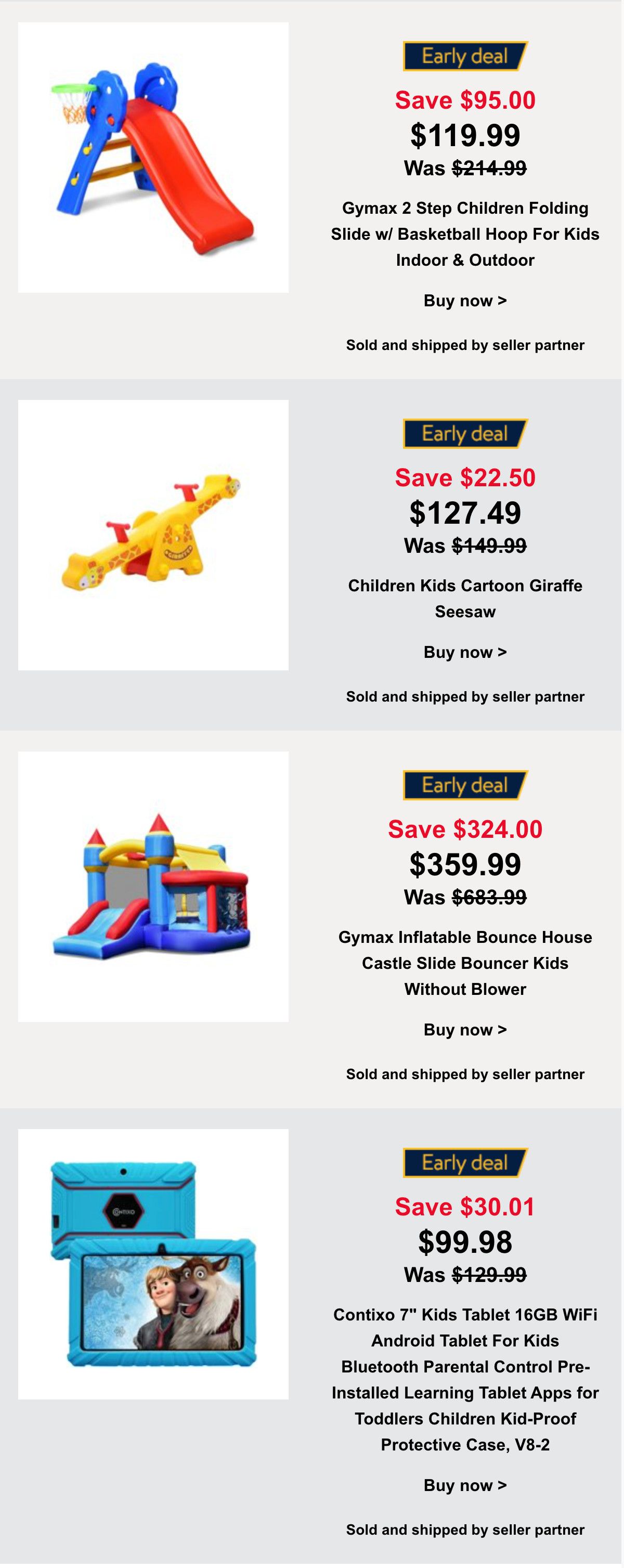Tap Buy now for Gymax folding slide
The image size is (624, 1568).
pos(465,301)
